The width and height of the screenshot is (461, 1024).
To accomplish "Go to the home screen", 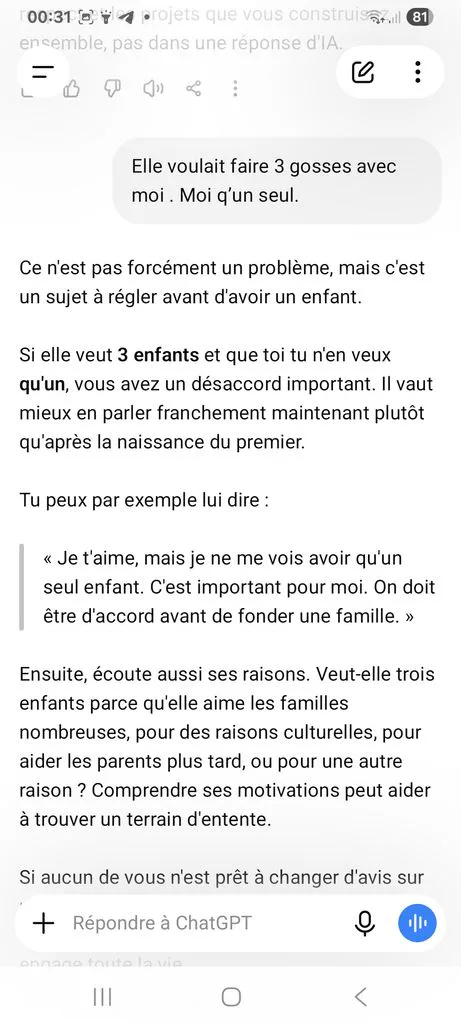I will coord(230,997).
